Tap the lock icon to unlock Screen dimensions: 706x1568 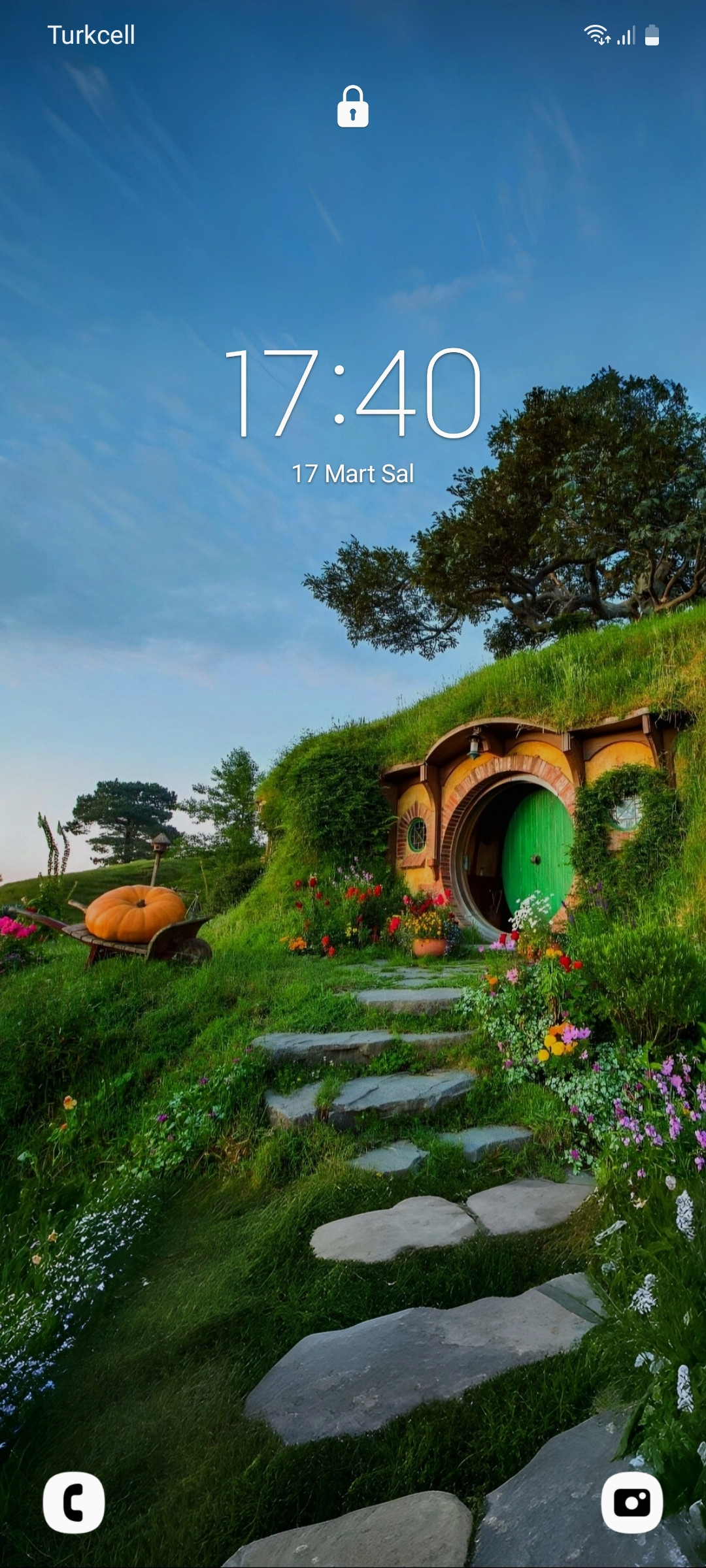click(x=352, y=106)
